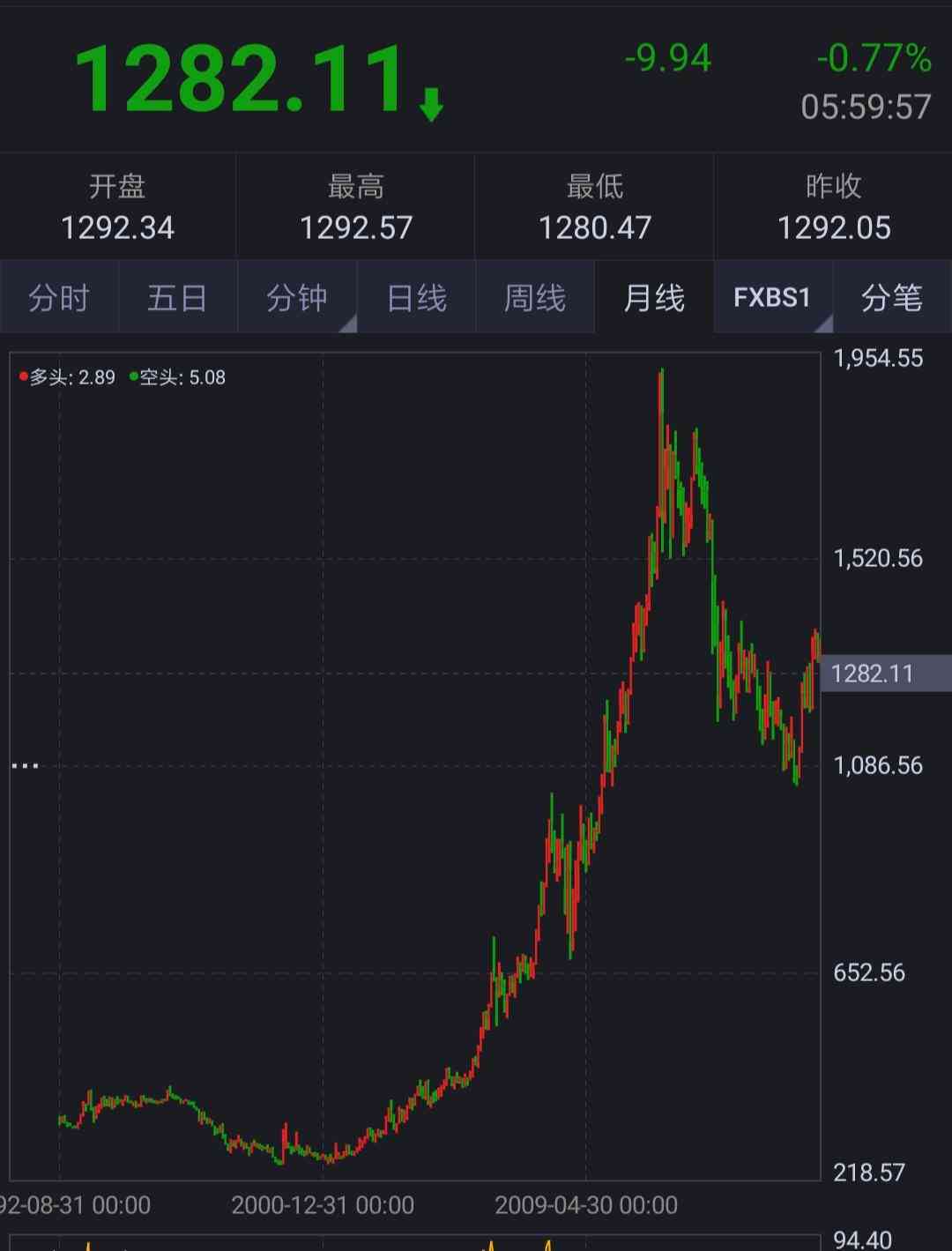
Task: Switch to the 分时 chart tab
Action: (59, 298)
